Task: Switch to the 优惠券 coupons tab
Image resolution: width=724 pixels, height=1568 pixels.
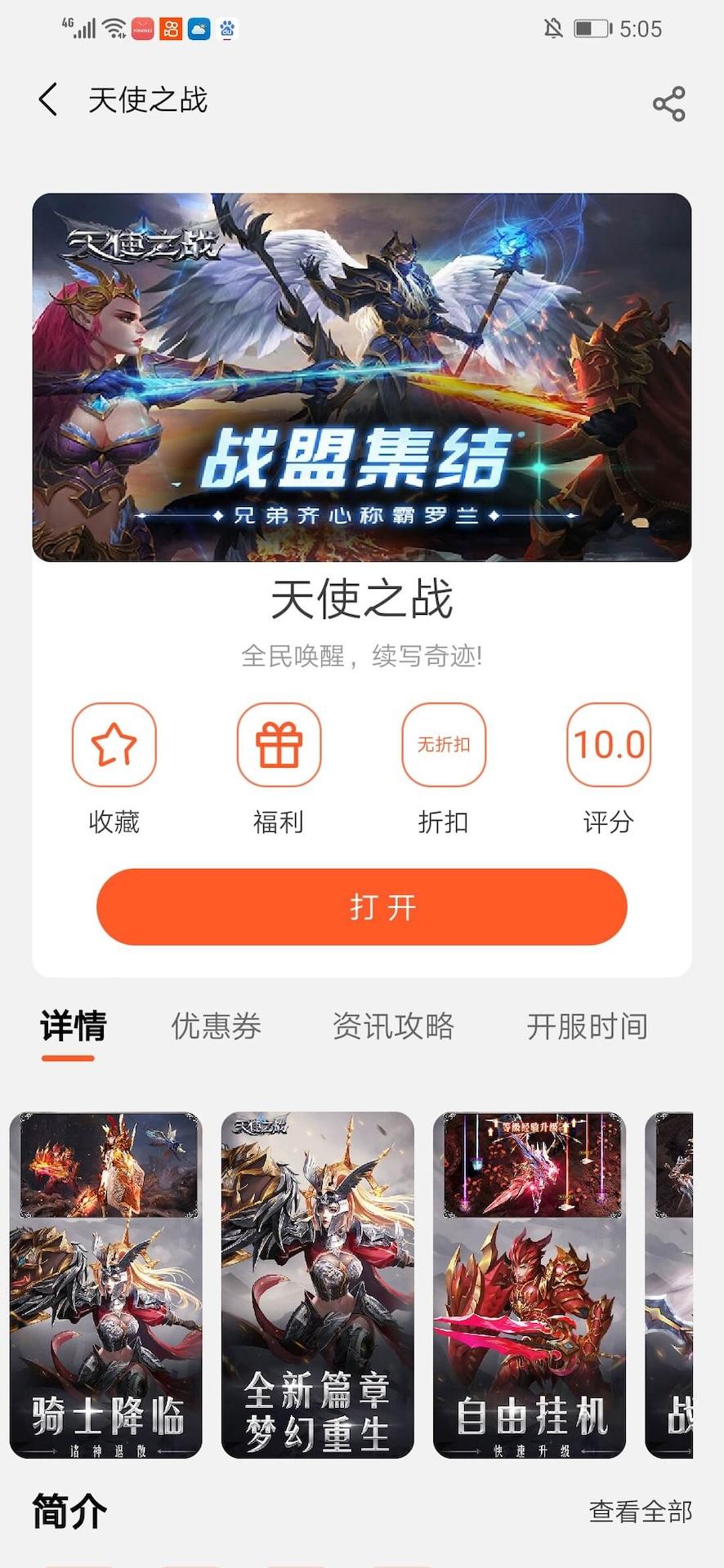Action: click(x=214, y=1027)
